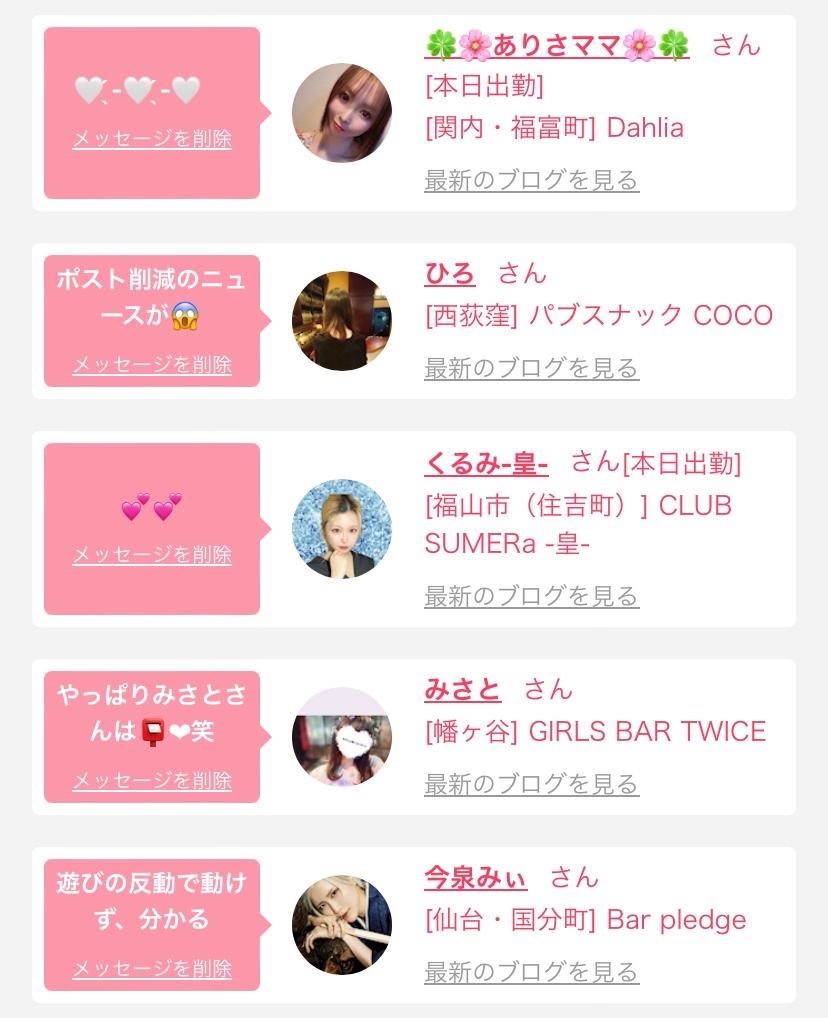Image resolution: width=828 pixels, height=1018 pixels.
Task: Open ひろ's profile name link
Action: coord(450,273)
